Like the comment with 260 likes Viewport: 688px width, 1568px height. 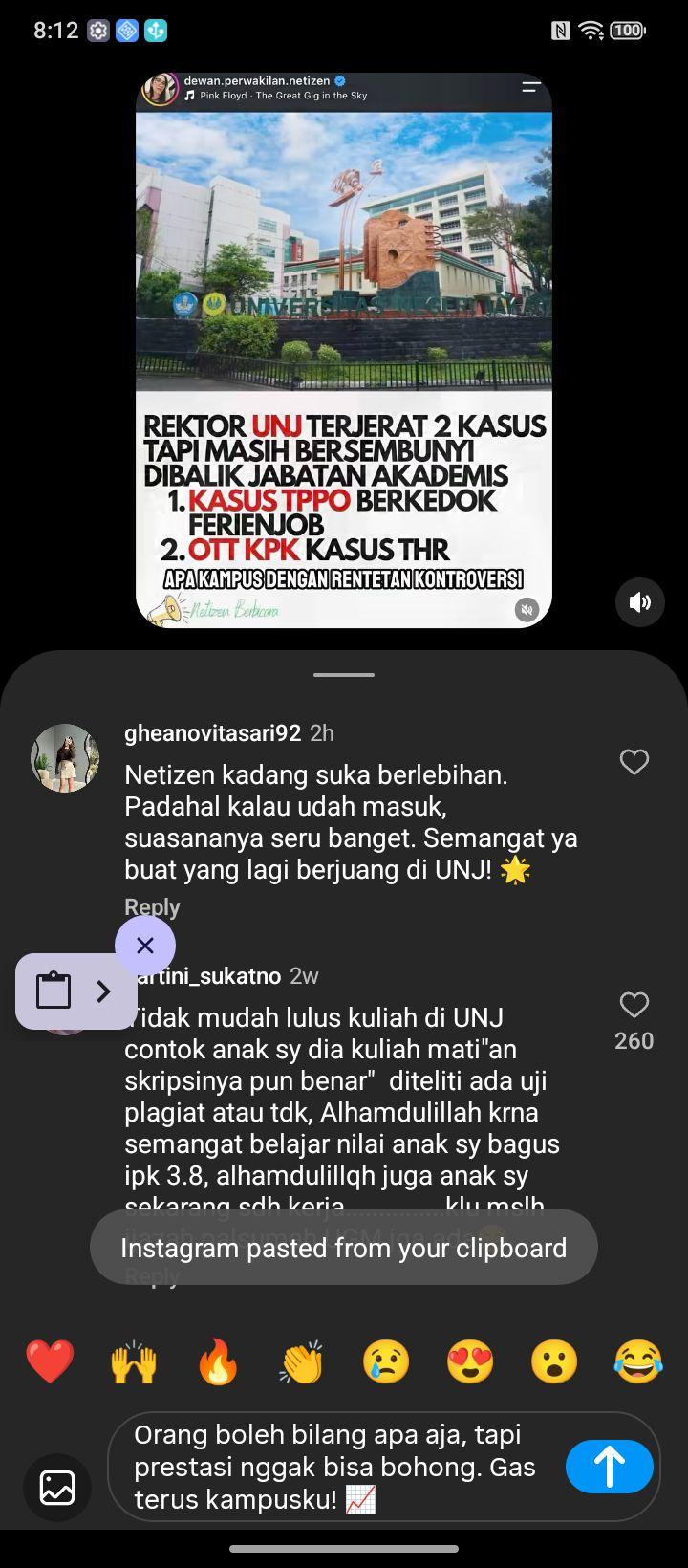coord(634,1005)
